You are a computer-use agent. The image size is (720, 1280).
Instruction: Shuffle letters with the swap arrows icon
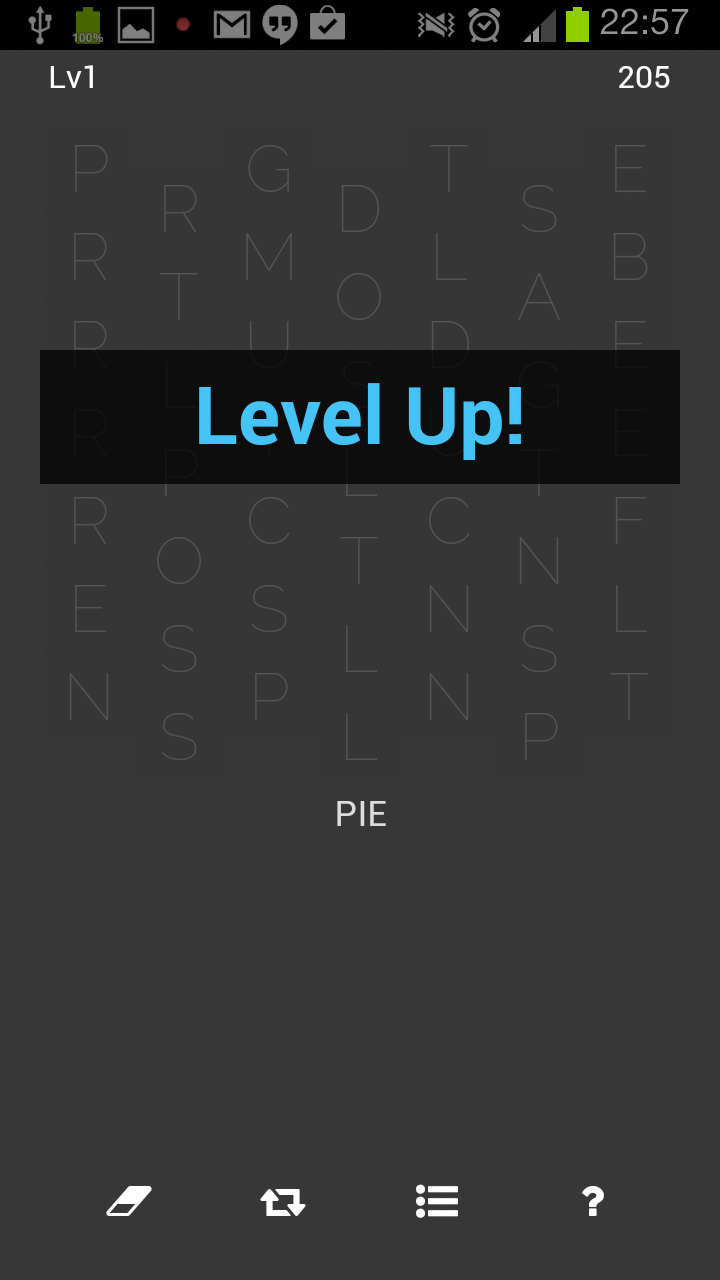point(283,1201)
